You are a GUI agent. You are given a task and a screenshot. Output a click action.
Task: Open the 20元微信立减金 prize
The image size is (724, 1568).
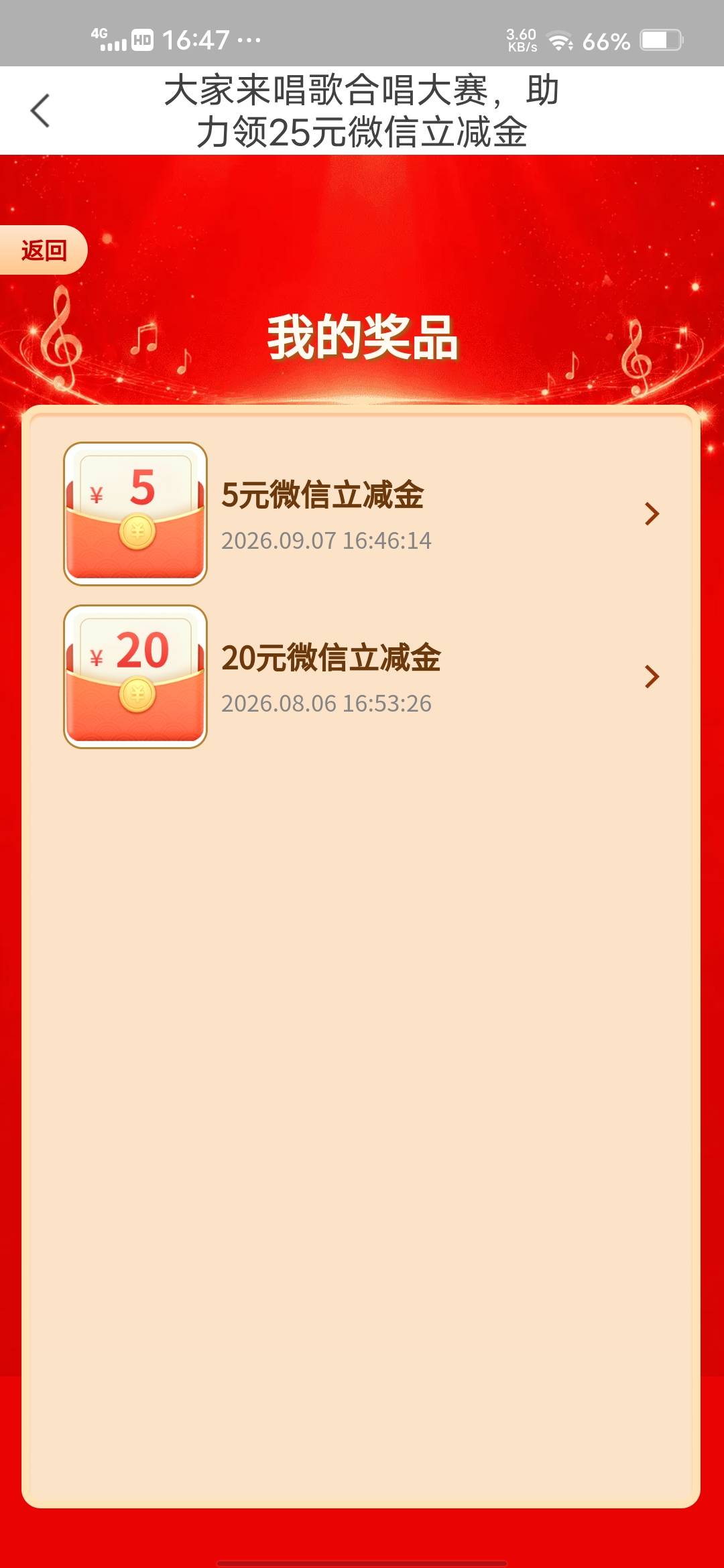point(362,677)
